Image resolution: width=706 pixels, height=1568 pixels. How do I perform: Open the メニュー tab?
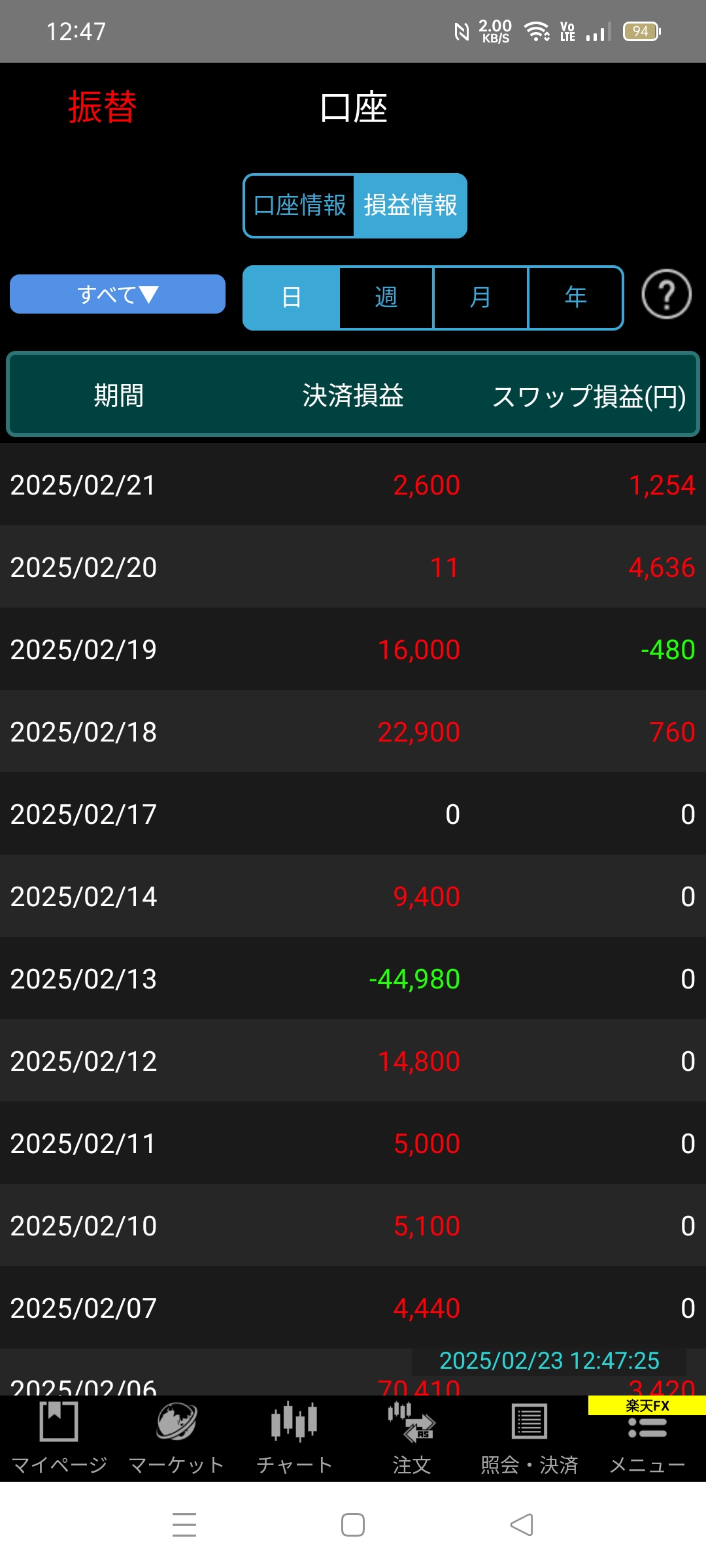click(647, 1437)
